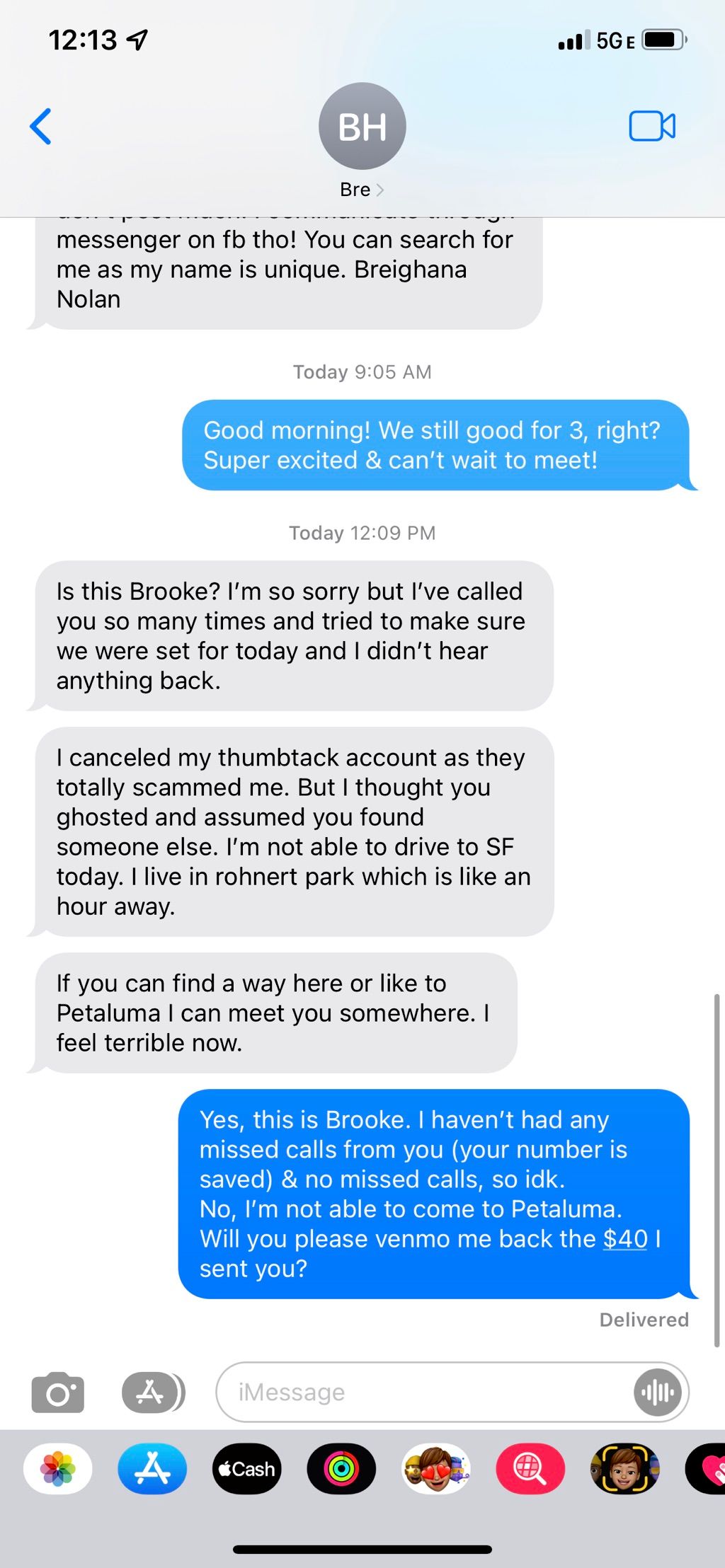Open the Photos app in the drawer
Screen dimensions: 725x1568
coord(58,1468)
